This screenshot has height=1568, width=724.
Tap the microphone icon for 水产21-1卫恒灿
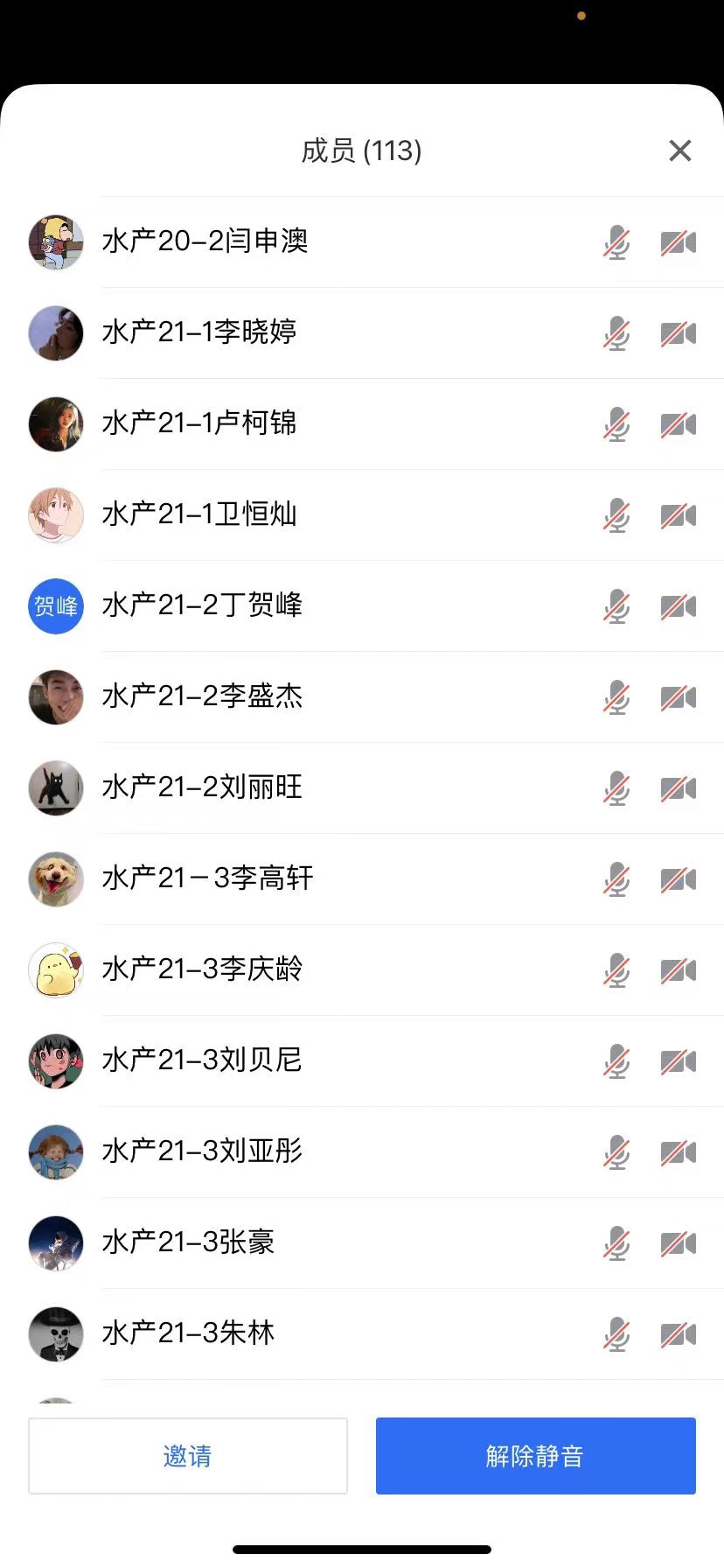pos(616,515)
